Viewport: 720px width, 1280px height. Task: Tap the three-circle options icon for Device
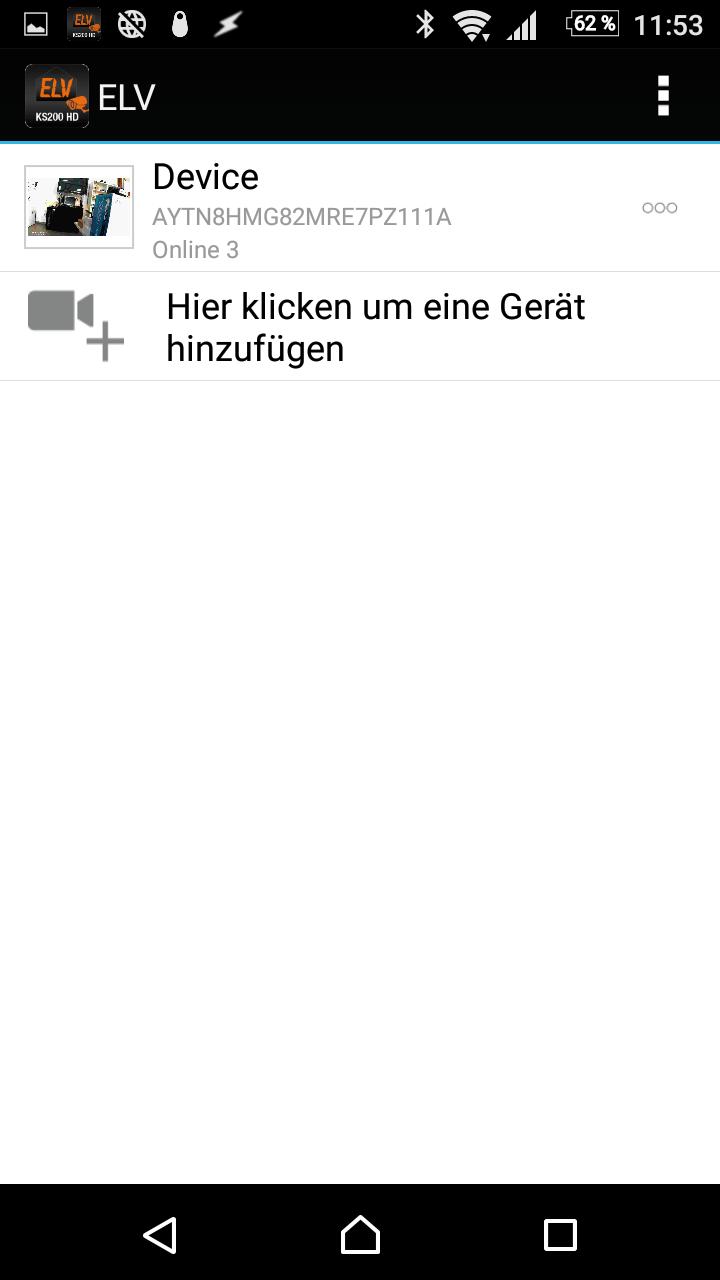click(660, 208)
